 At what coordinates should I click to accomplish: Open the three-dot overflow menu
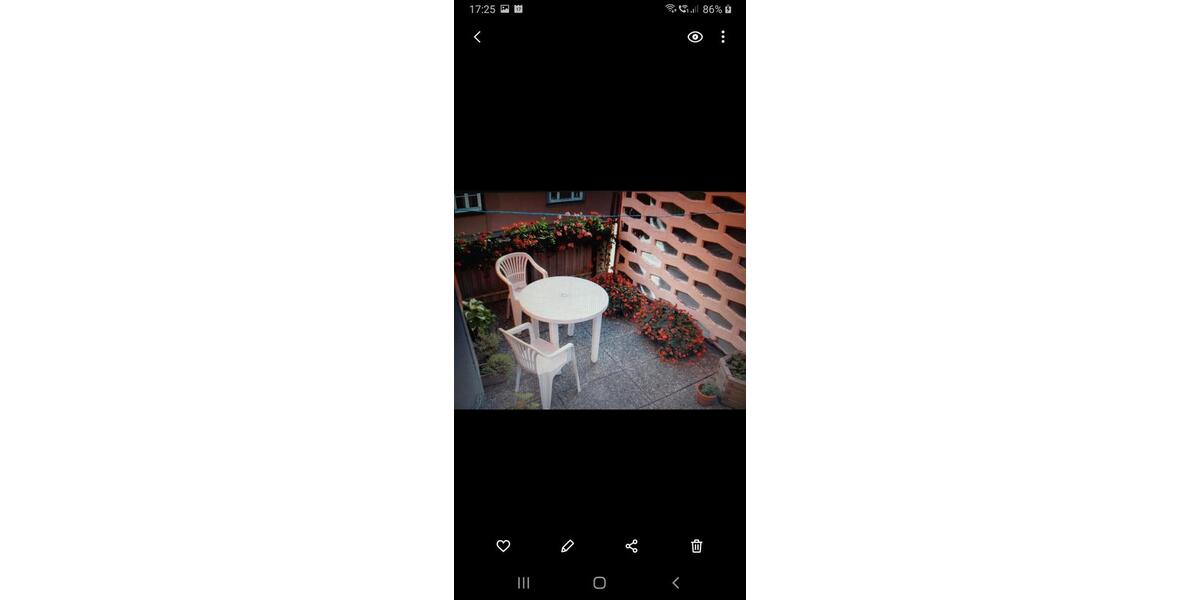tap(723, 37)
